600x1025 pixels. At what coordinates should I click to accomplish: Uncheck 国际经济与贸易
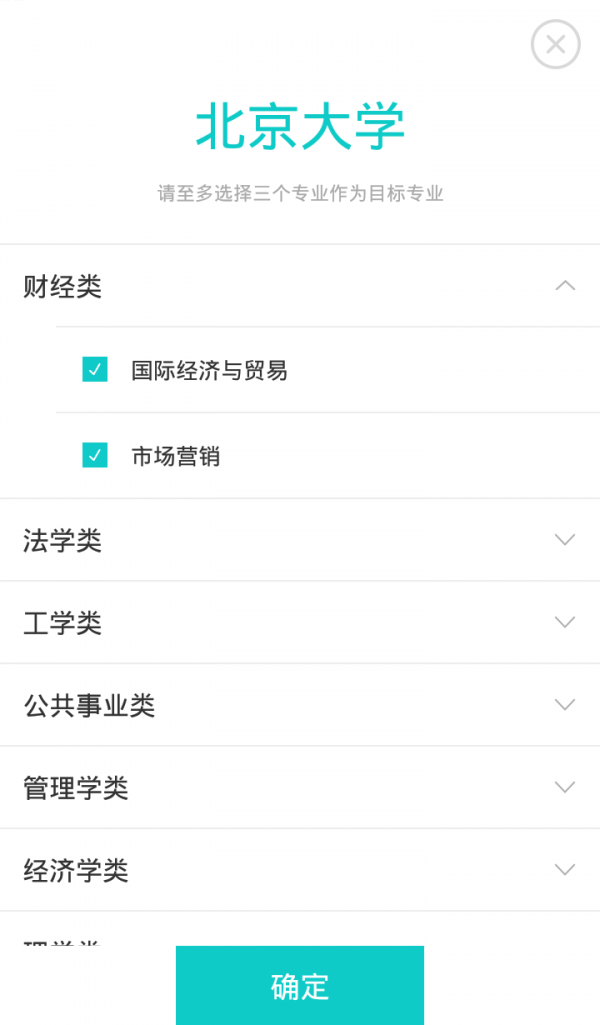coord(95,370)
